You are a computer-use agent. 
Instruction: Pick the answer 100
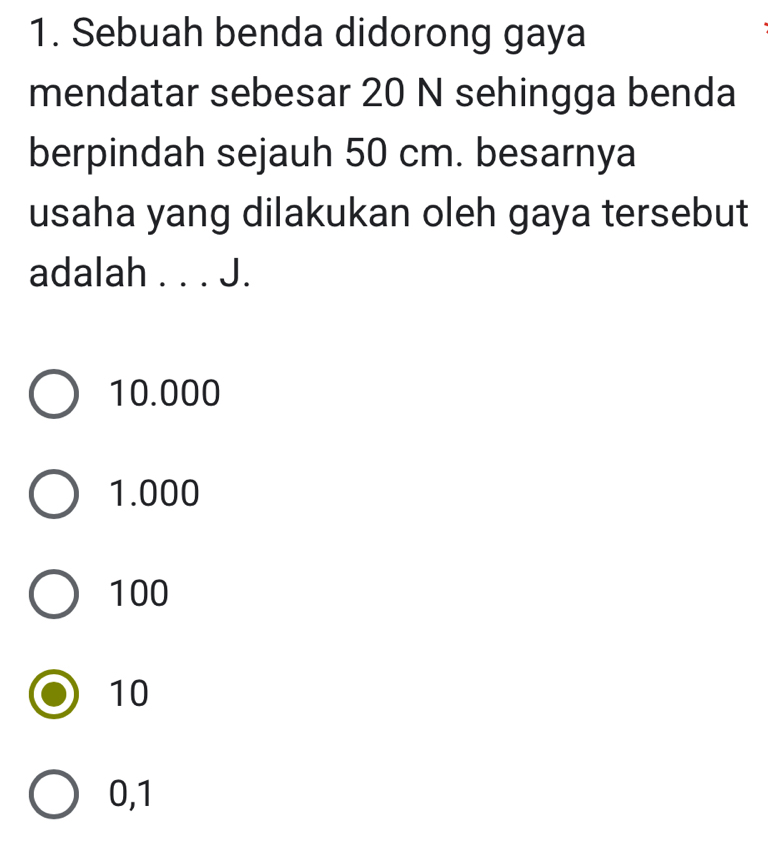54,594
